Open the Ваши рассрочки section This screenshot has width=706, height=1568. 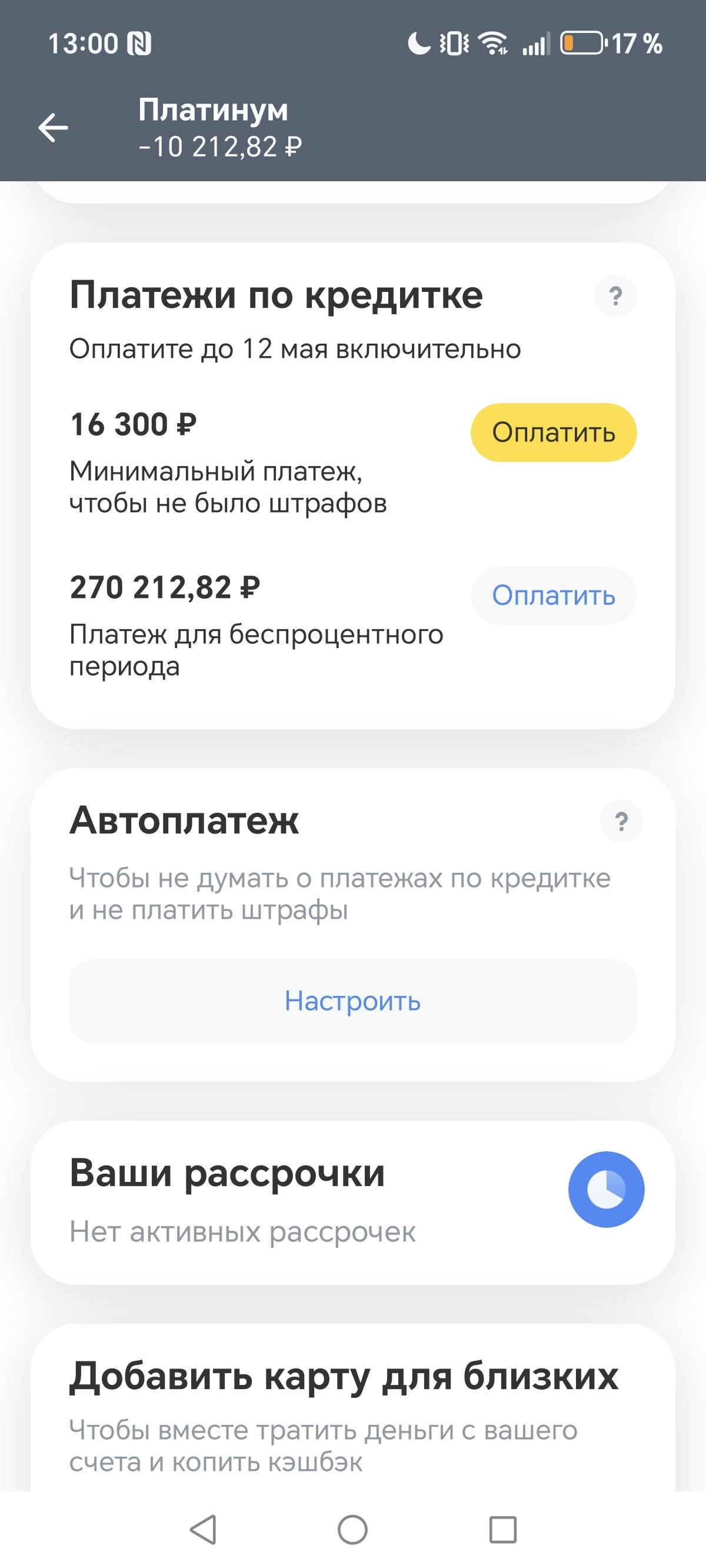(x=228, y=1175)
